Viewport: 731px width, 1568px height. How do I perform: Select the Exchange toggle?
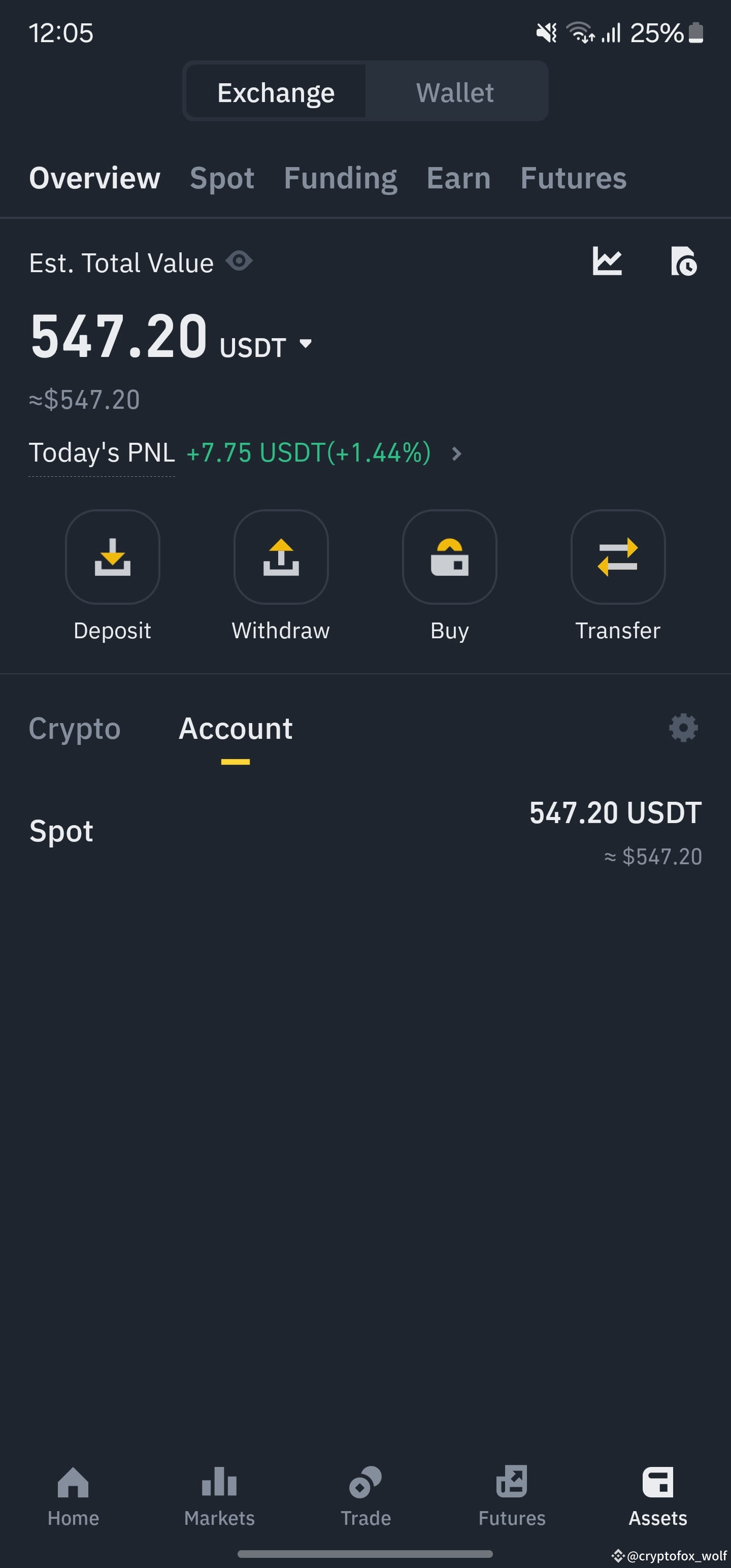276,92
